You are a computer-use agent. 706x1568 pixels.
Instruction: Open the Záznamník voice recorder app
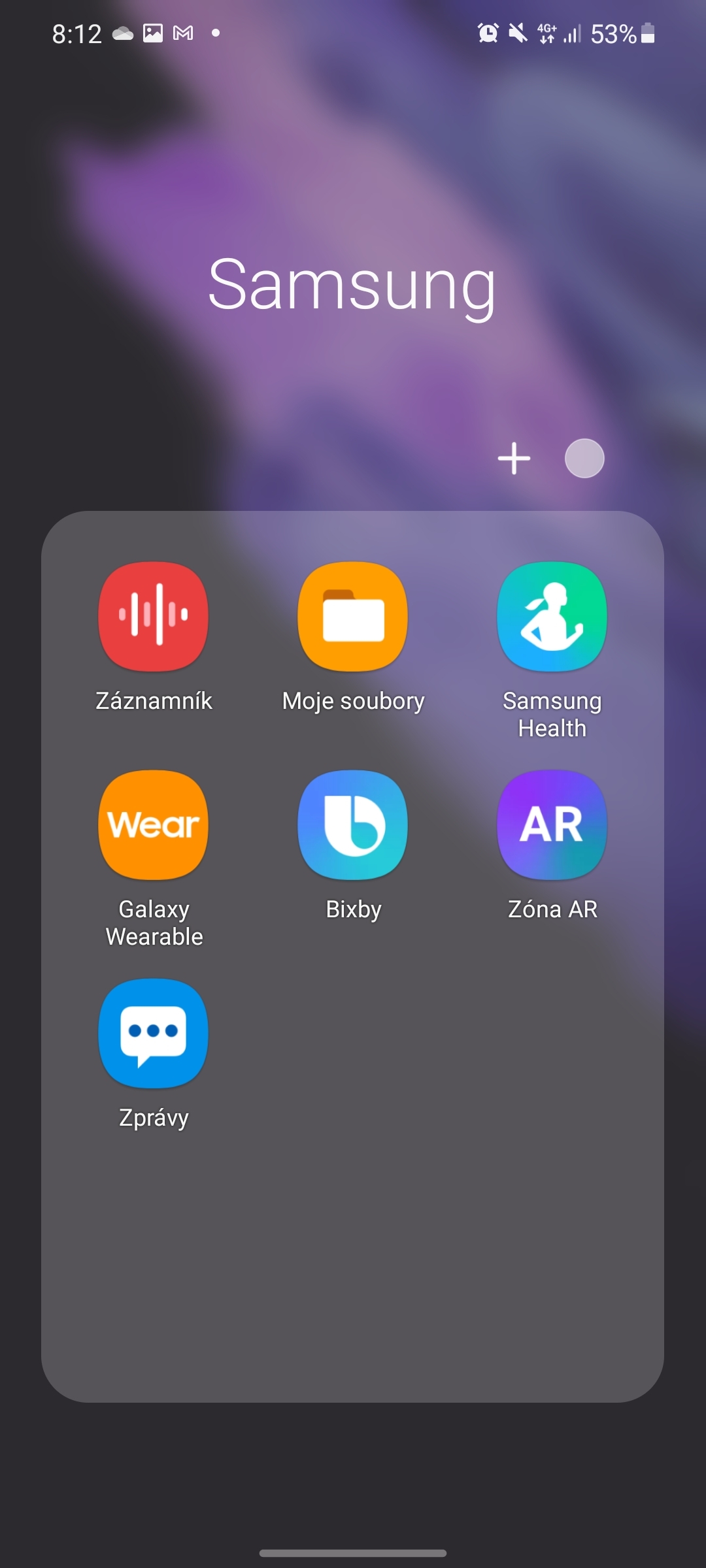tap(154, 617)
